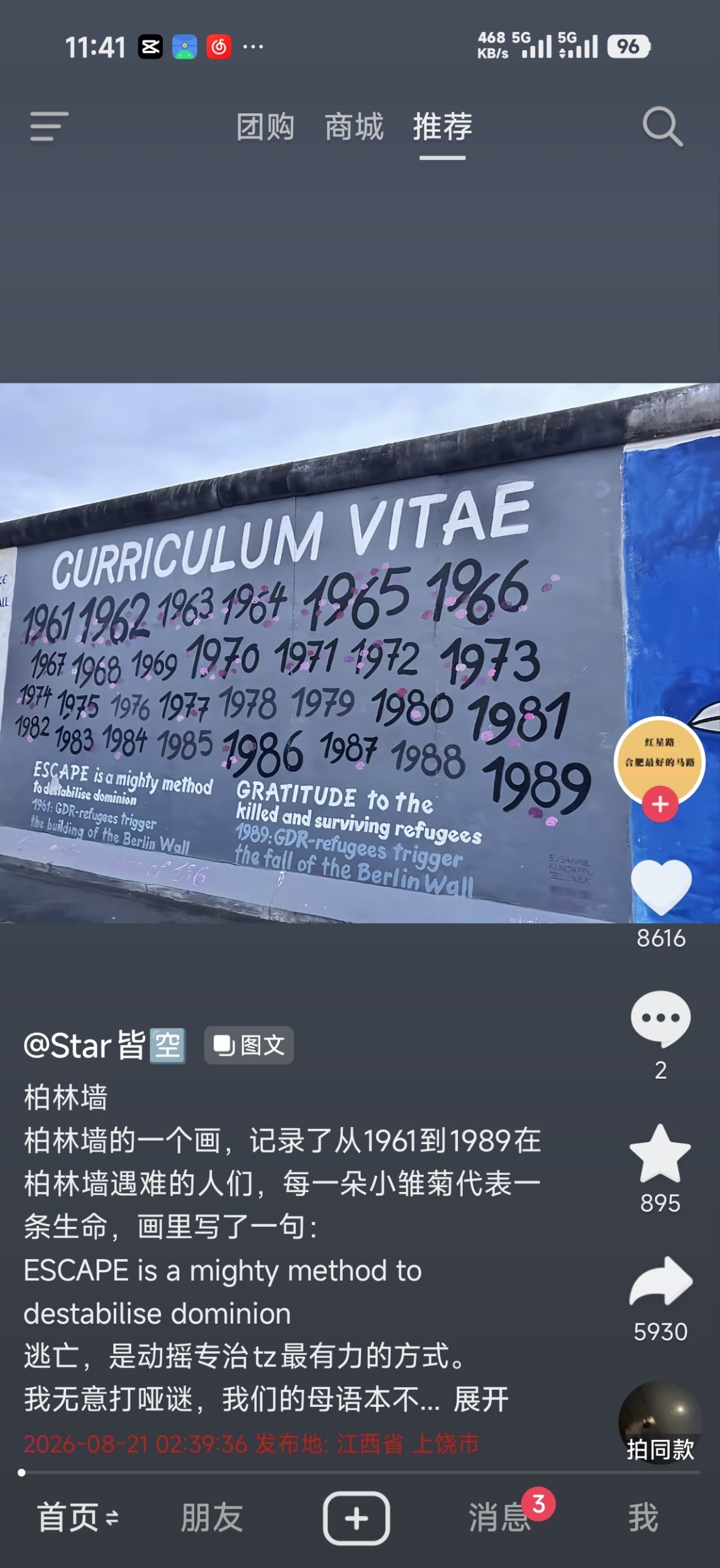Screen dimensions: 720x1568
Task: Open @Star皆空 author profile
Action: tap(104, 1045)
